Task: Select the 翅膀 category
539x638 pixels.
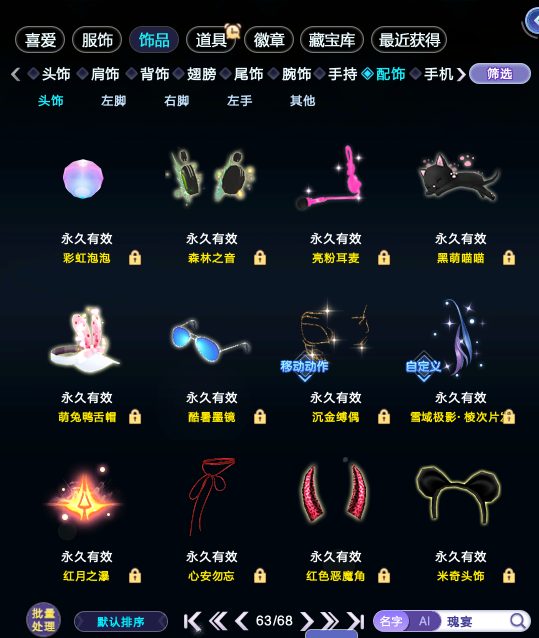Action: click(x=201, y=74)
